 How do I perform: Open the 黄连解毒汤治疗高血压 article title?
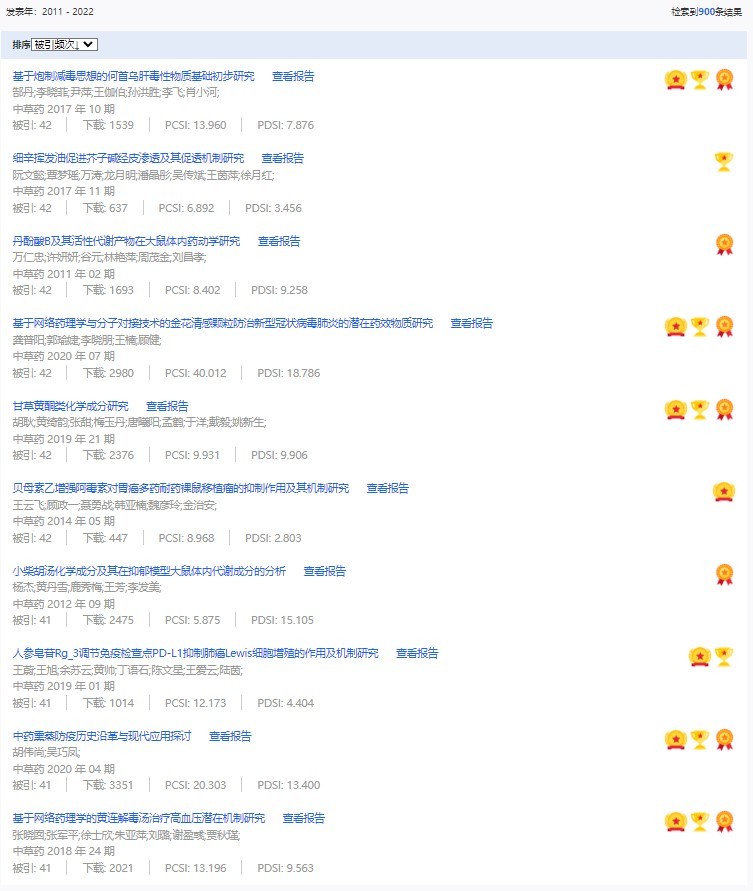[x=138, y=818]
